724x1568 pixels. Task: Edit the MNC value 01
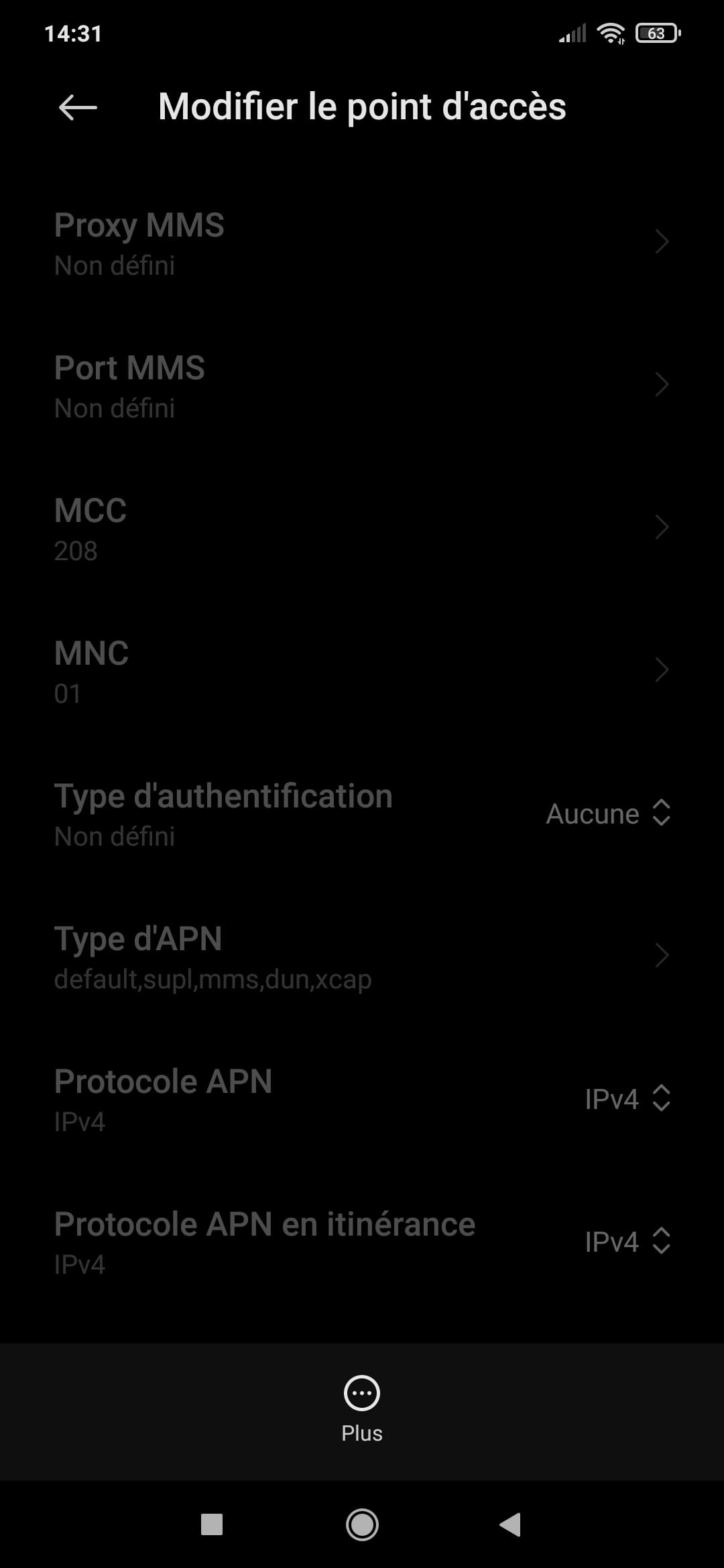(362, 671)
